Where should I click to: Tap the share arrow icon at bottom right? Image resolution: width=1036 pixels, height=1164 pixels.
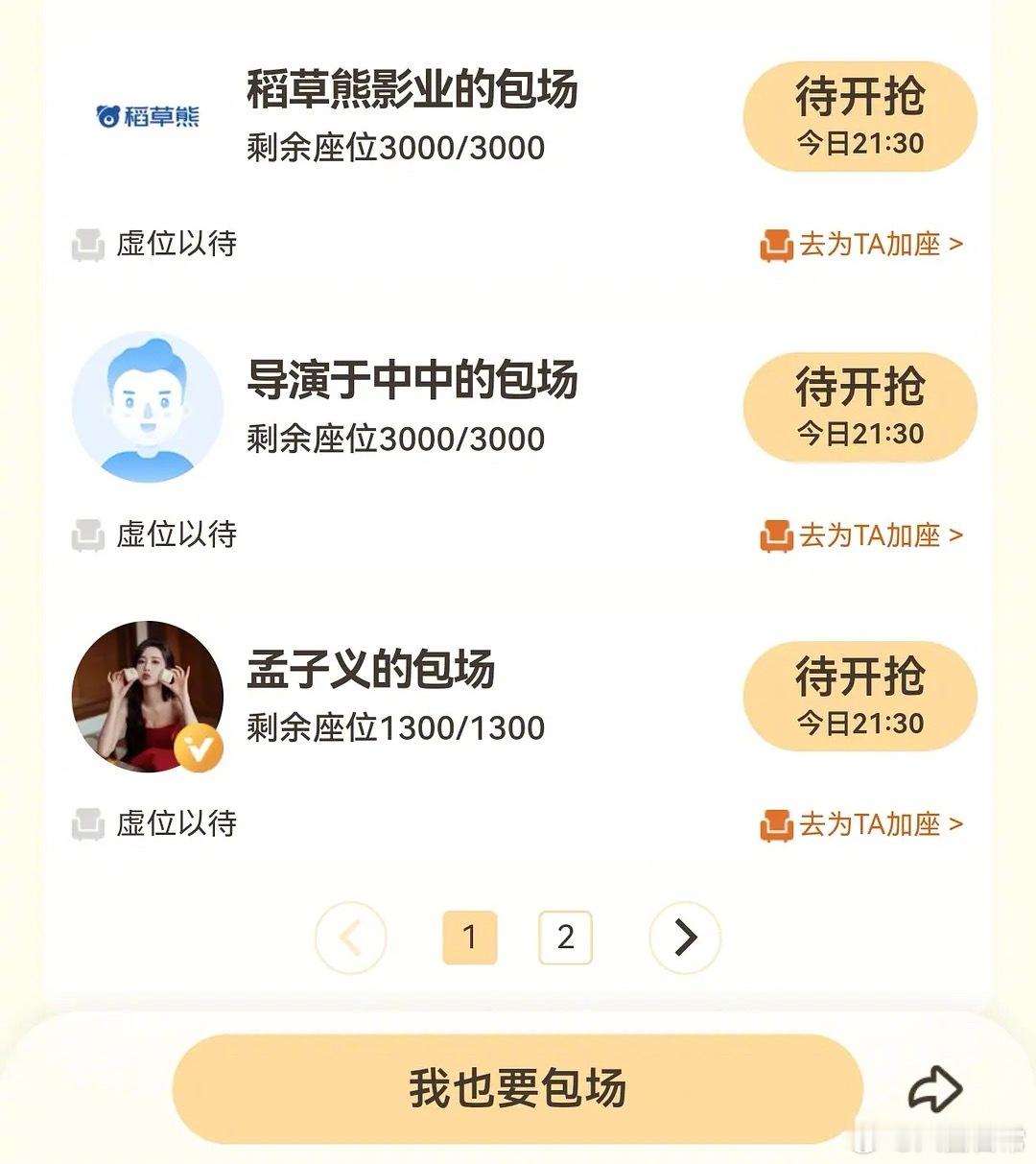click(x=935, y=1087)
